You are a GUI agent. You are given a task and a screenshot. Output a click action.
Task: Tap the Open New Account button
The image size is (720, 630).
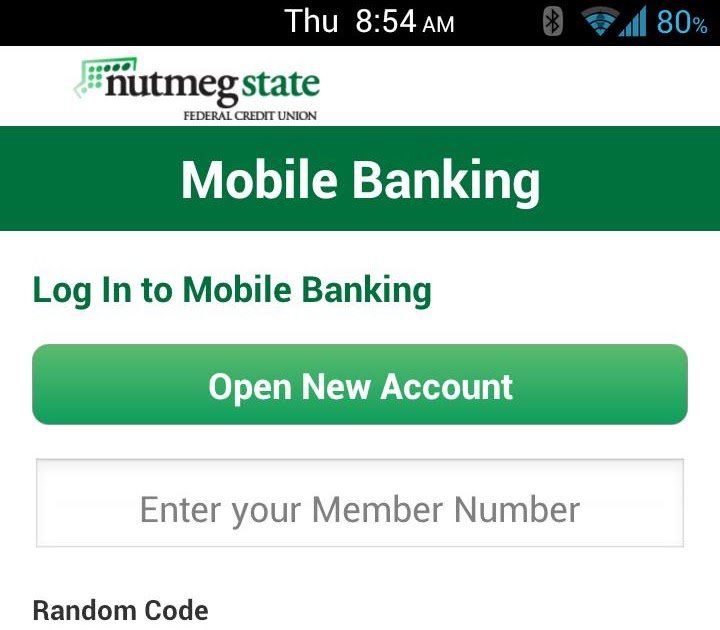[x=360, y=386]
